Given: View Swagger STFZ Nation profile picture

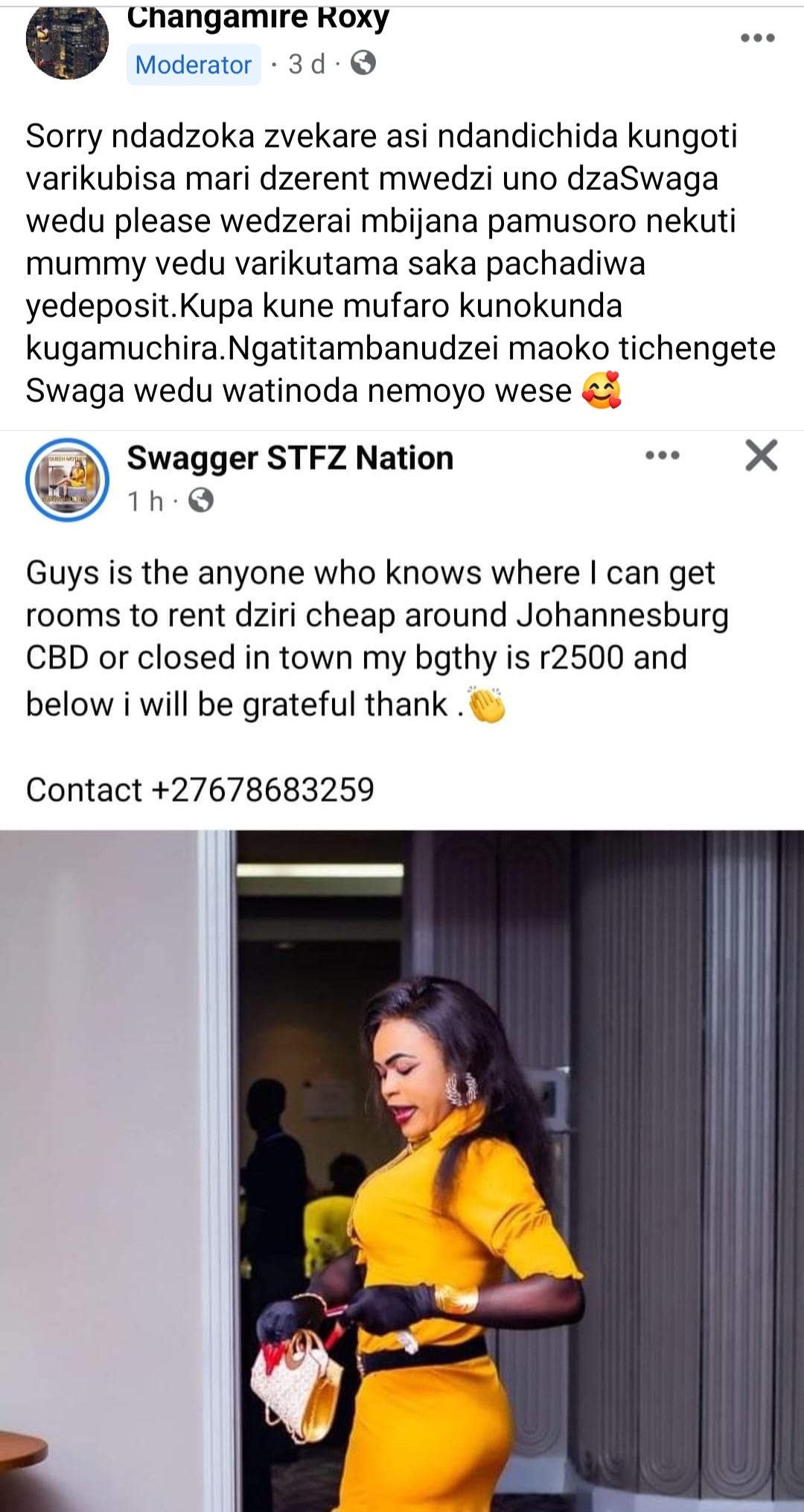Looking at the screenshot, I should point(68,479).
